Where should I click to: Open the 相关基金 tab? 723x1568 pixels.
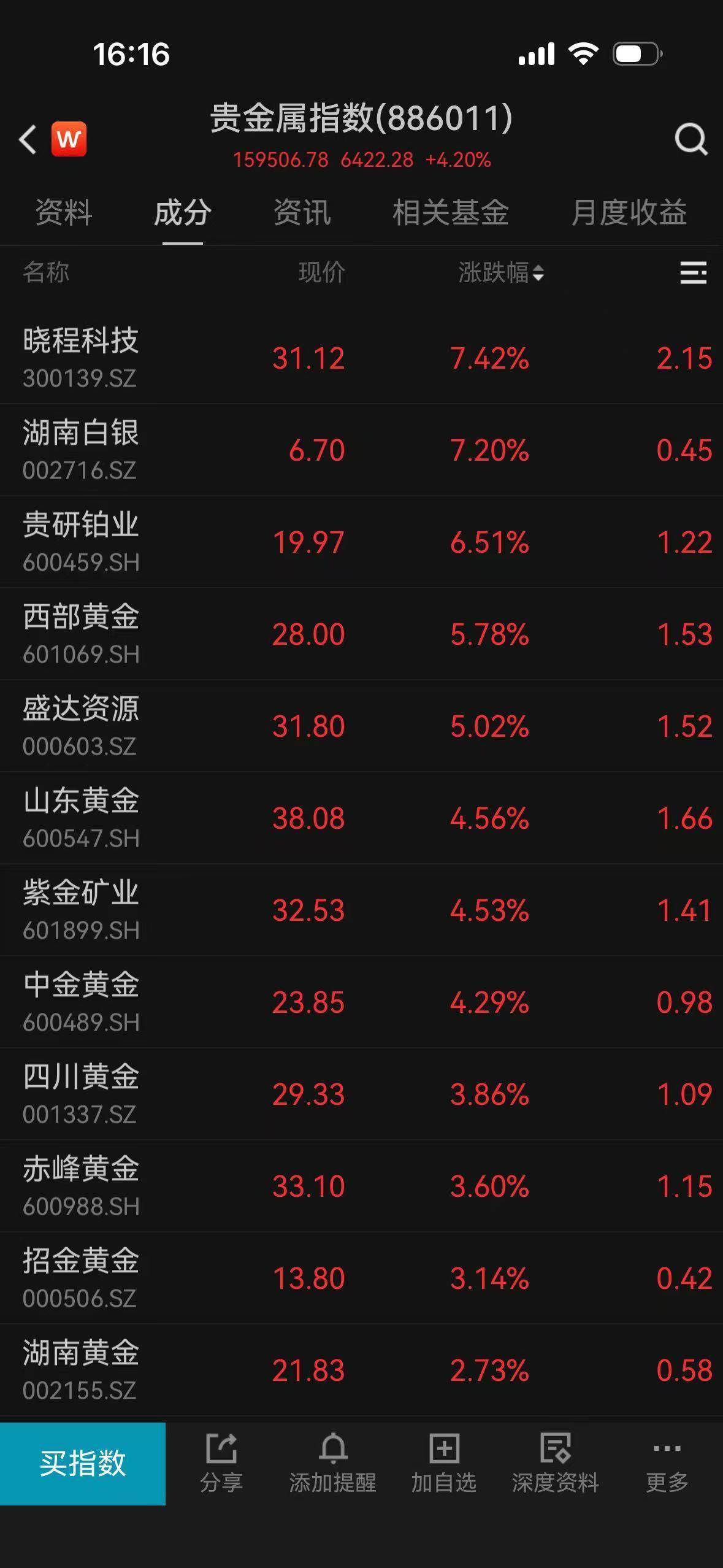pos(450,213)
